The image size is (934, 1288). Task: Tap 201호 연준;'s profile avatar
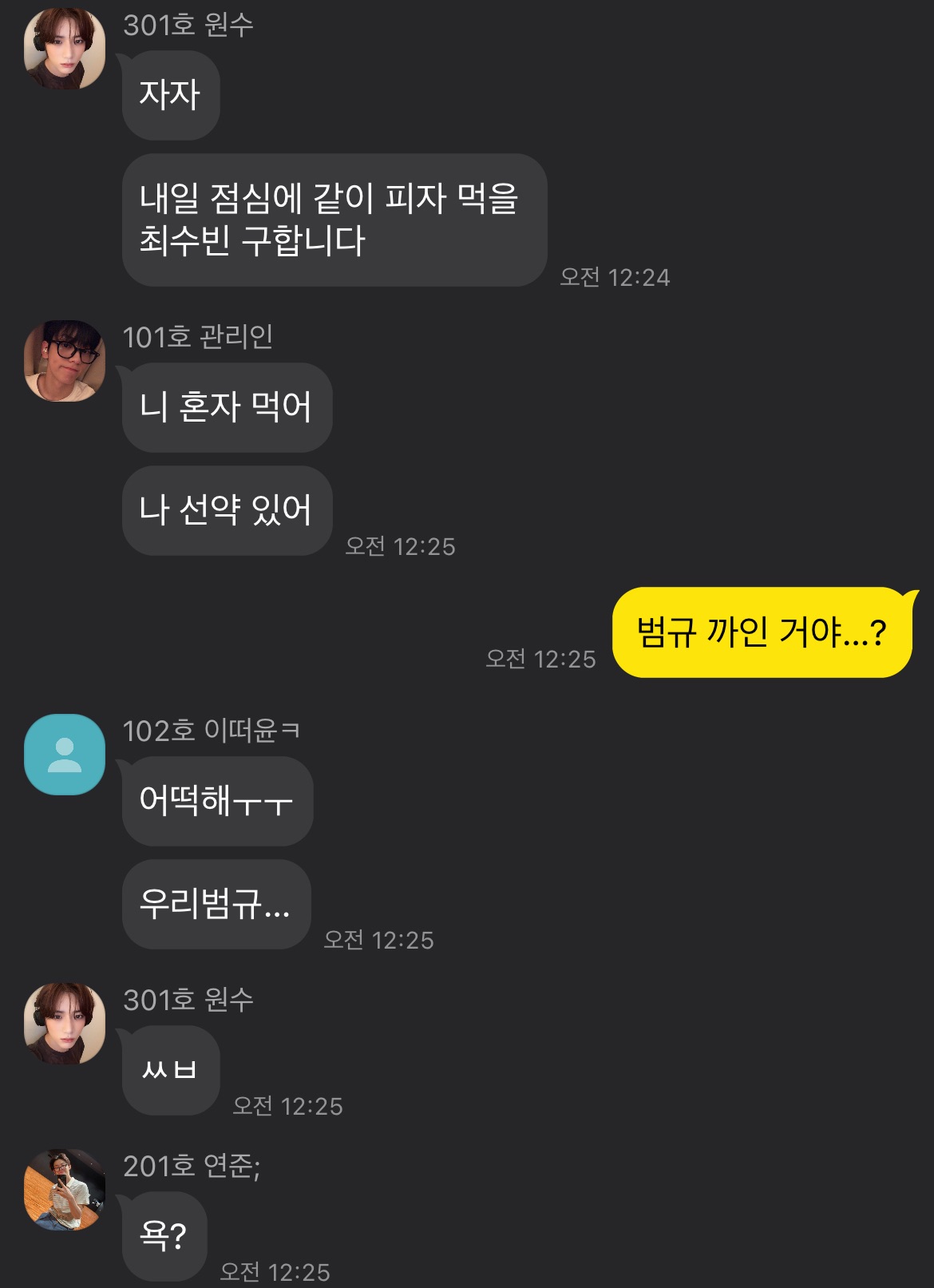pos(65,1189)
